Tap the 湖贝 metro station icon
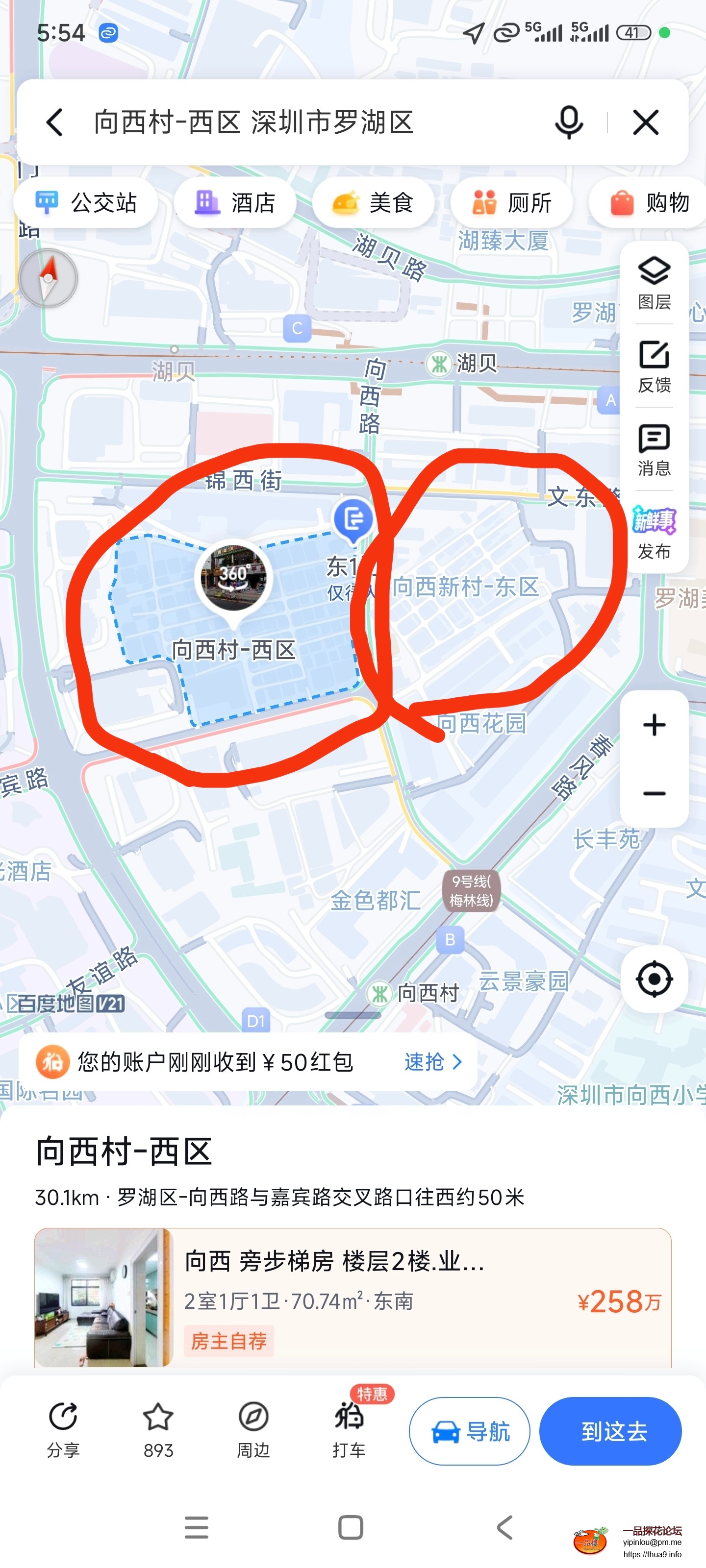 [440, 365]
